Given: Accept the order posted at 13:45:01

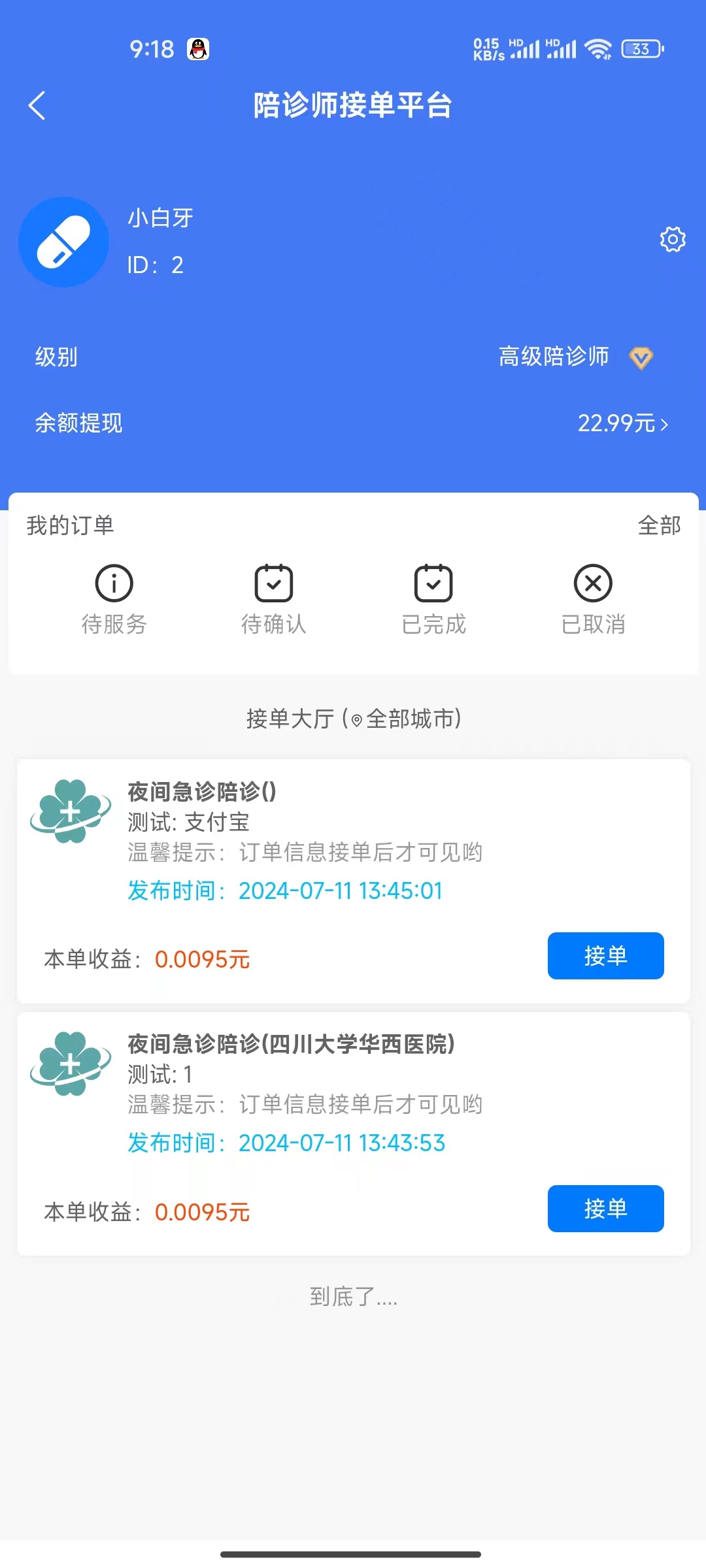Looking at the screenshot, I should pyautogui.click(x=605, y=956).
